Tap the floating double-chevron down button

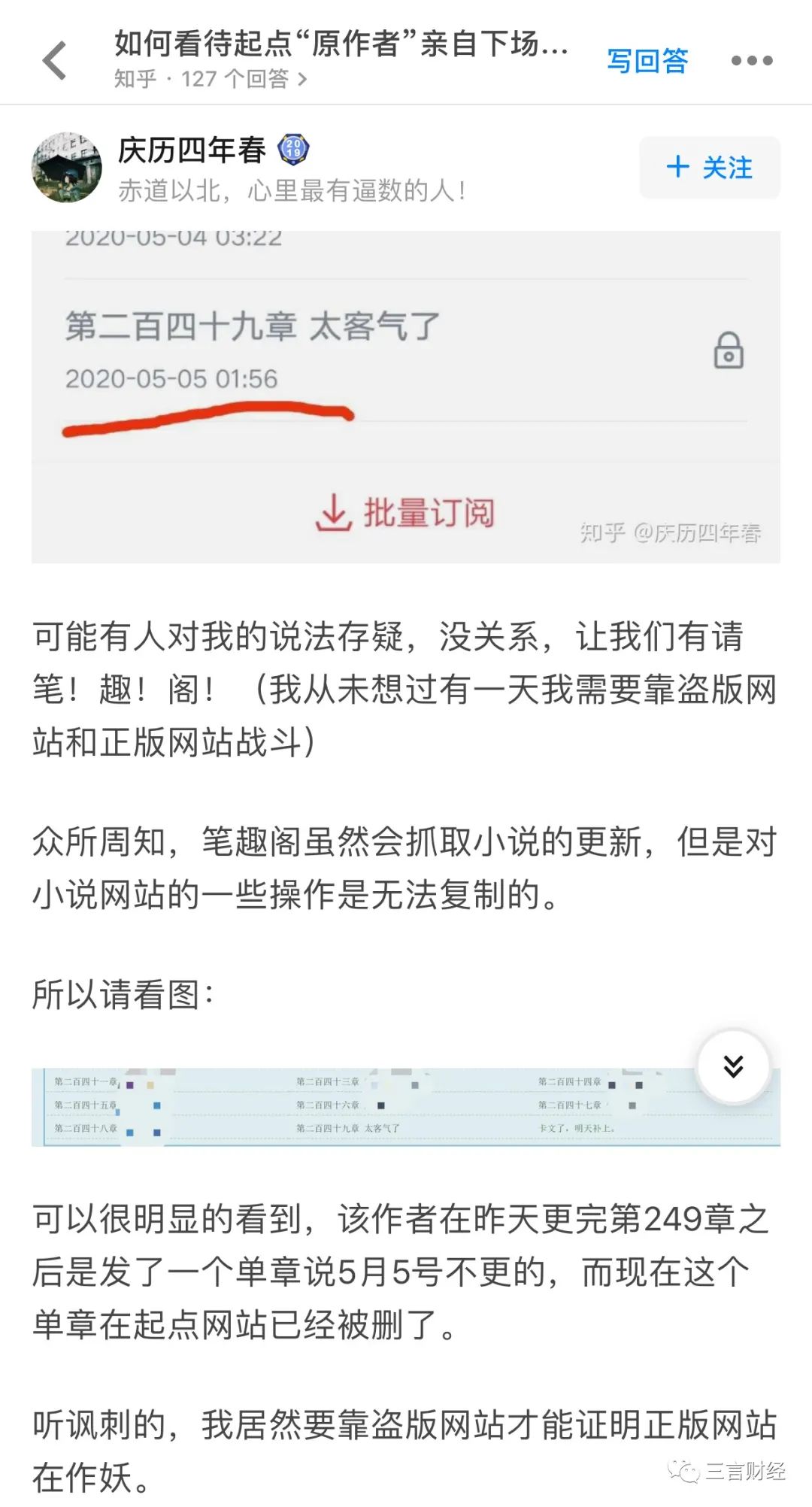(x=733, y=1066)
